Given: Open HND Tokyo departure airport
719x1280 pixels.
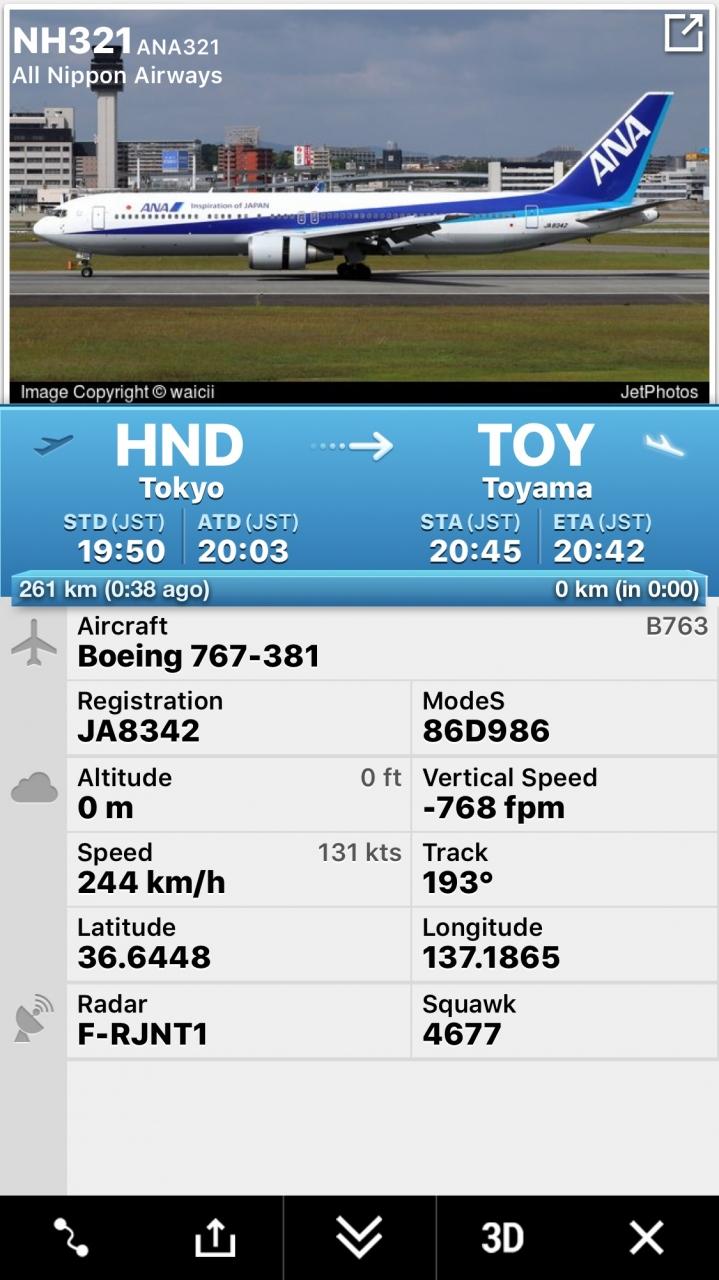Looking at the screenshot, I should [x=180, y=460].
